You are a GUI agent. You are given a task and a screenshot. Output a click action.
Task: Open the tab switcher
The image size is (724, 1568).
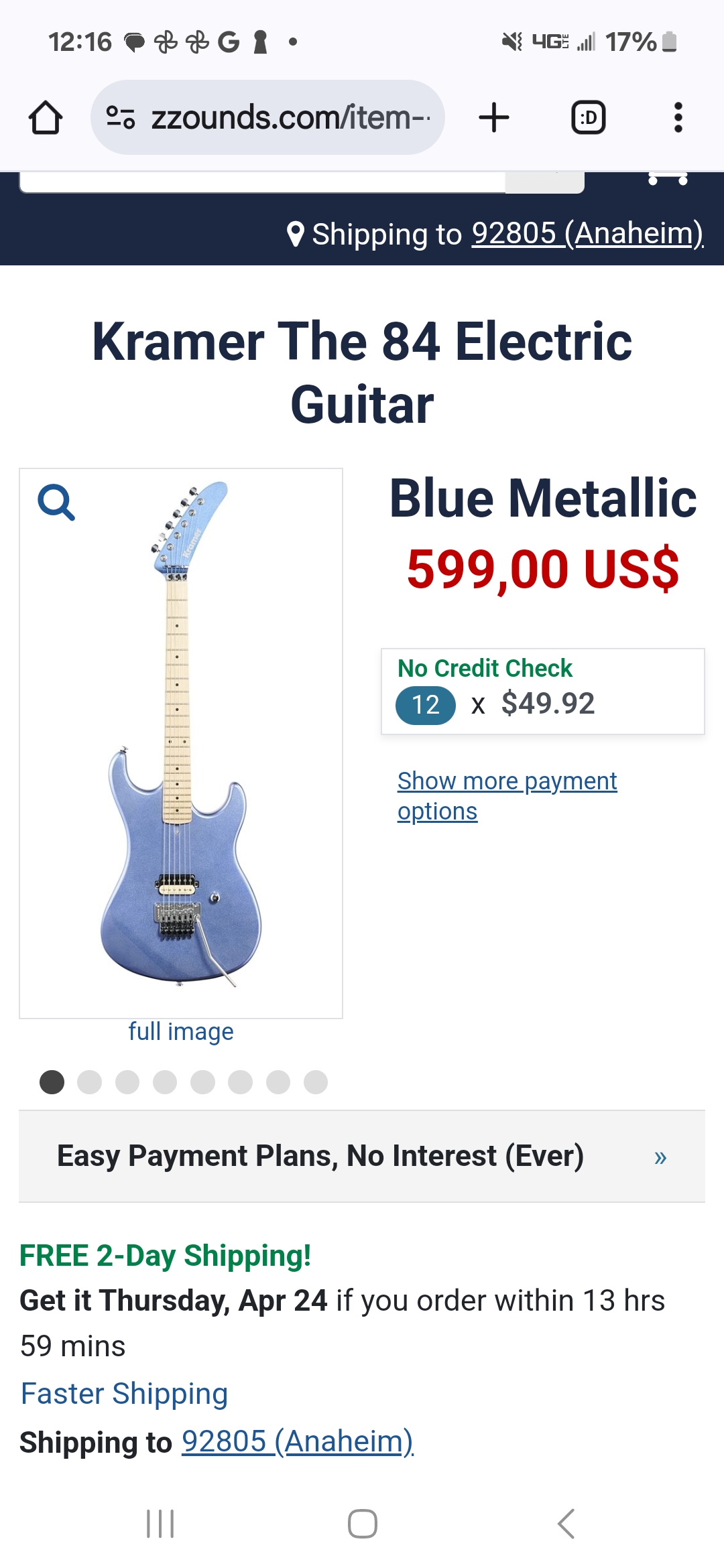point(588,118)
